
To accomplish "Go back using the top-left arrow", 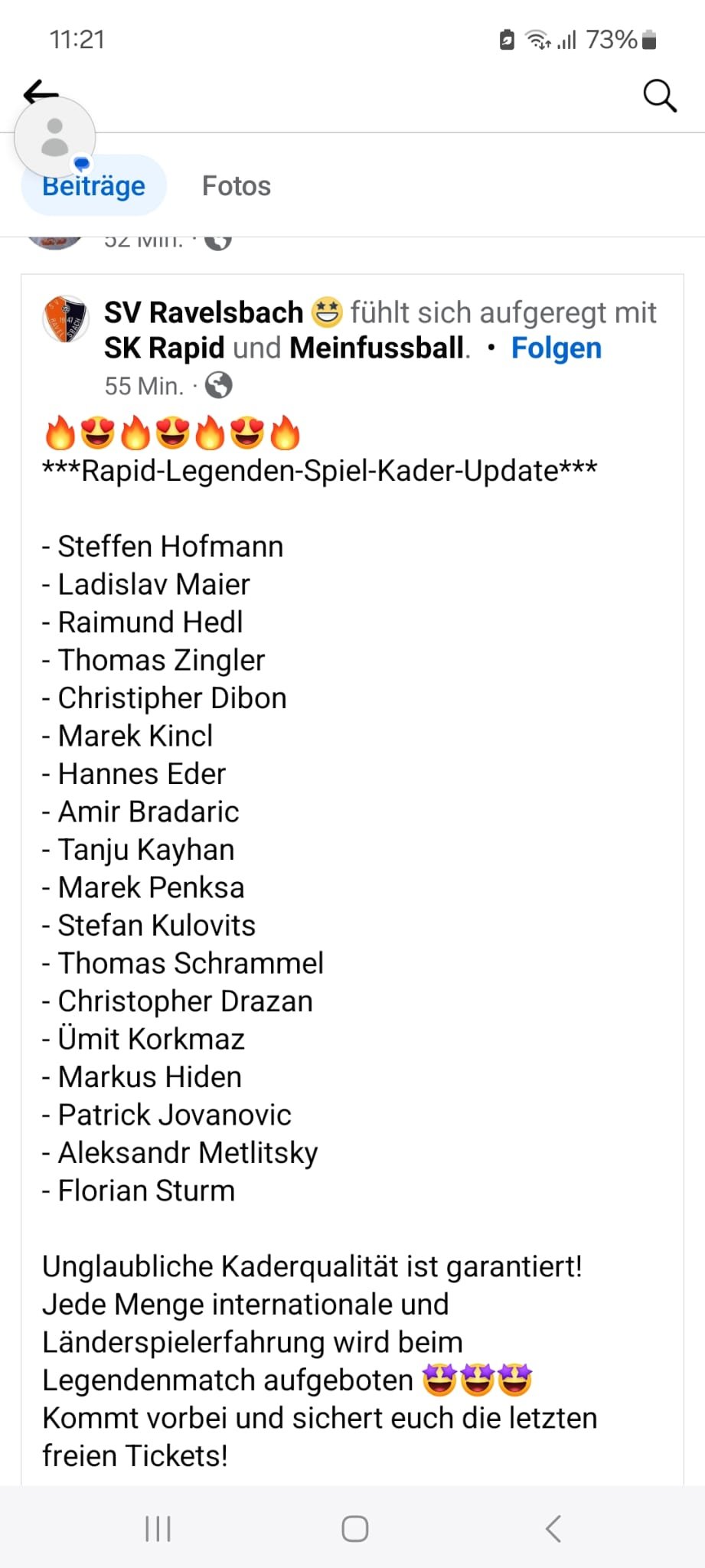I will [41, 93].
